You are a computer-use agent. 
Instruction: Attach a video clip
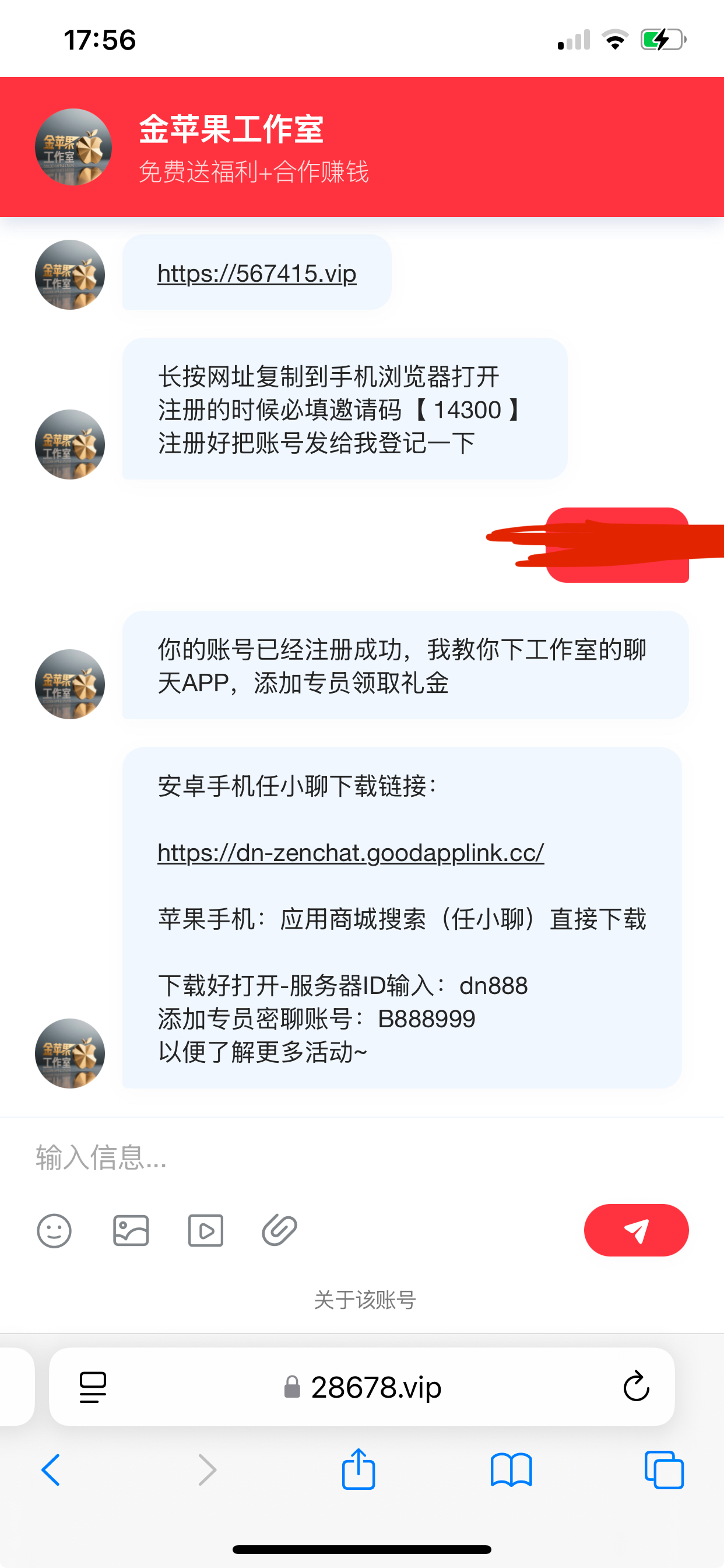(x=206, y=1231)
